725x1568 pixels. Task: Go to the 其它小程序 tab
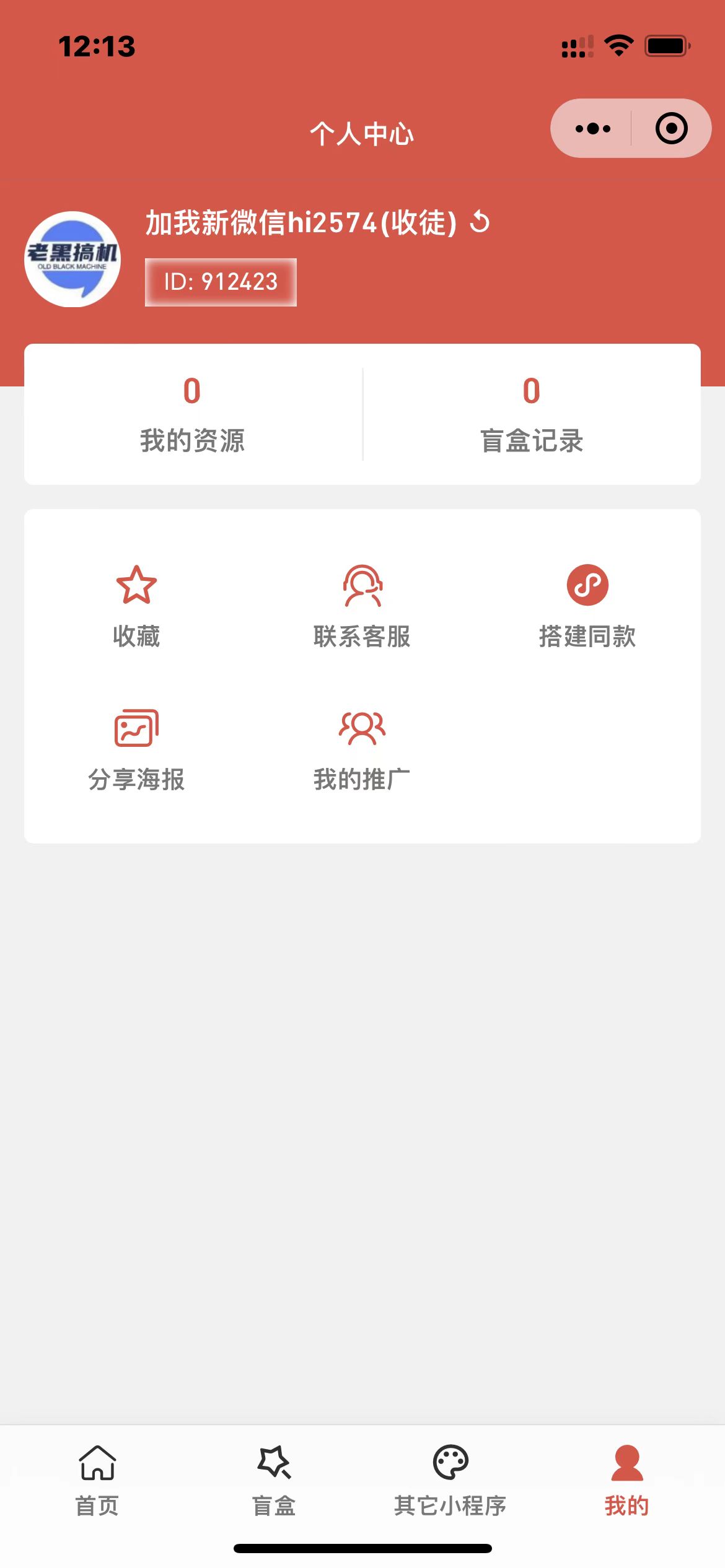point(450,1480)
